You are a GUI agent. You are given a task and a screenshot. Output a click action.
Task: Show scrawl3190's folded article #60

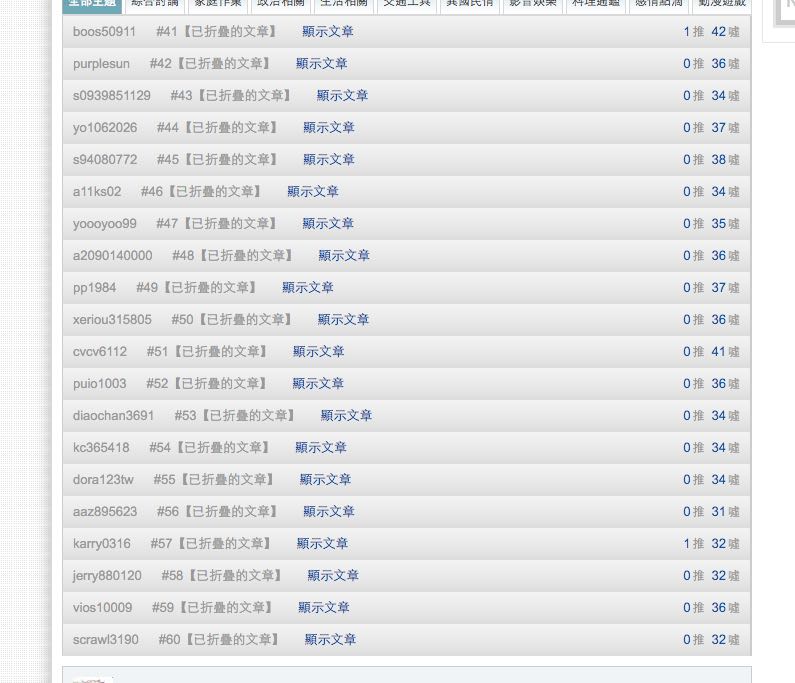[330, 639]
